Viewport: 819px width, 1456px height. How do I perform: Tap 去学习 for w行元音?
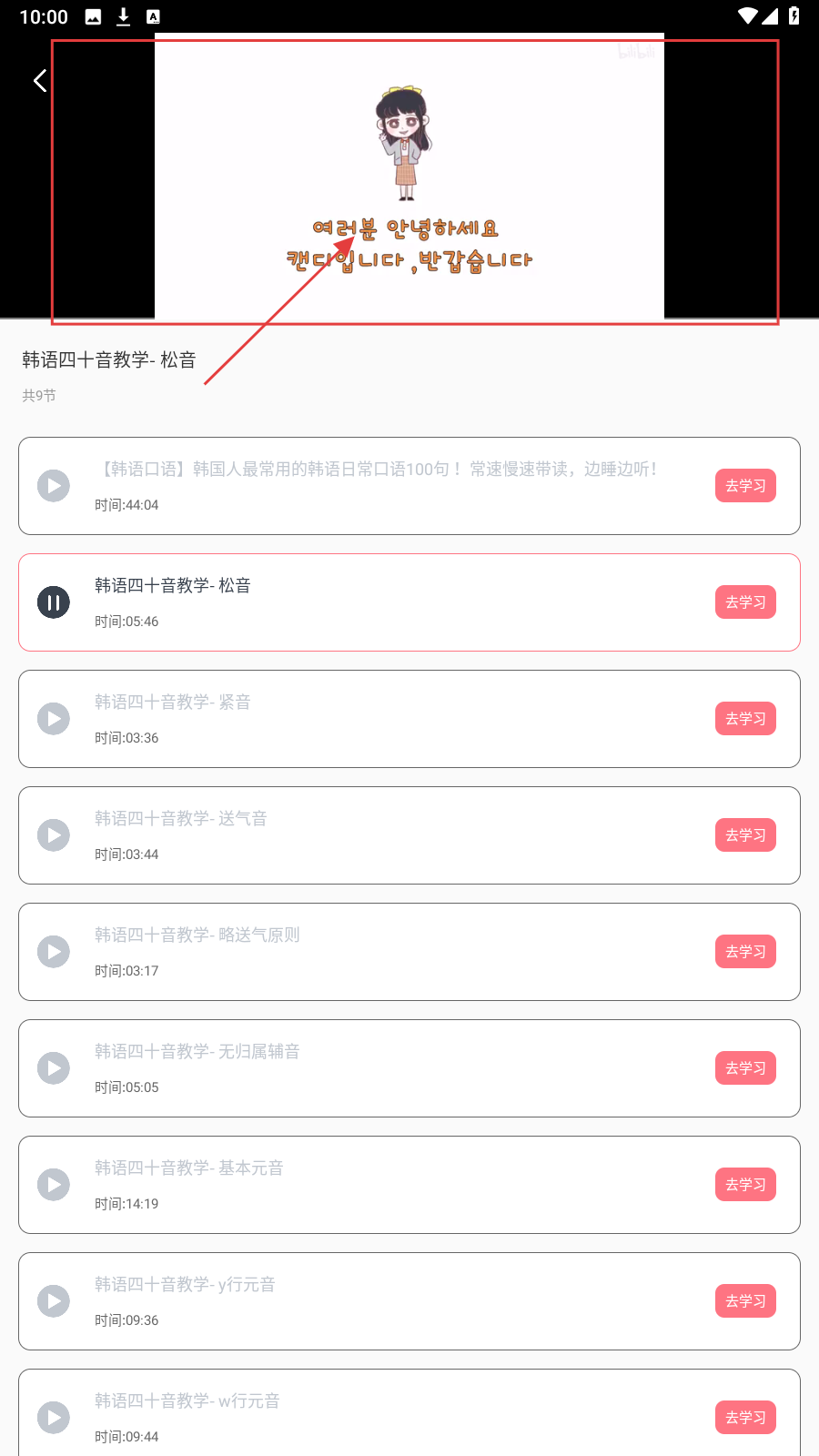(x=745, y=1418)
